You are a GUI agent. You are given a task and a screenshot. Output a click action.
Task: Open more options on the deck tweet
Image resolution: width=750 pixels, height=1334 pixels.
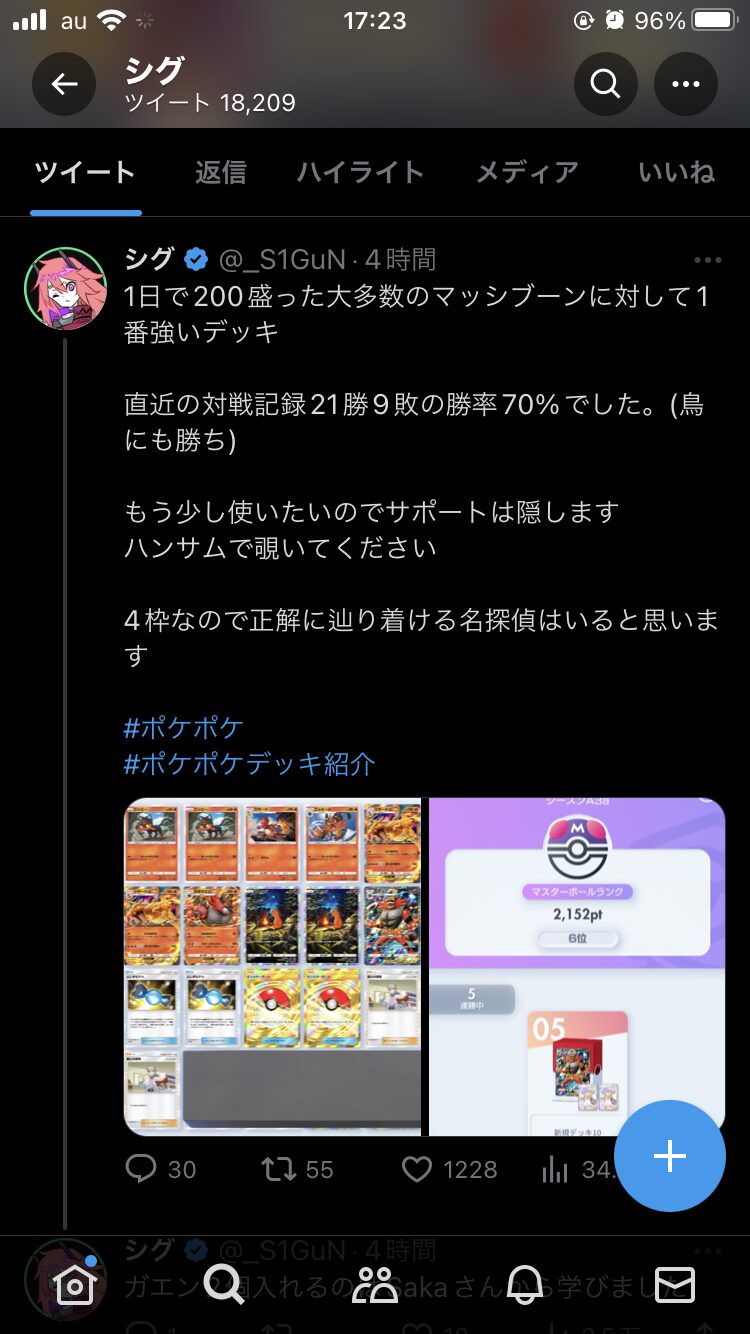pos(707,260)
